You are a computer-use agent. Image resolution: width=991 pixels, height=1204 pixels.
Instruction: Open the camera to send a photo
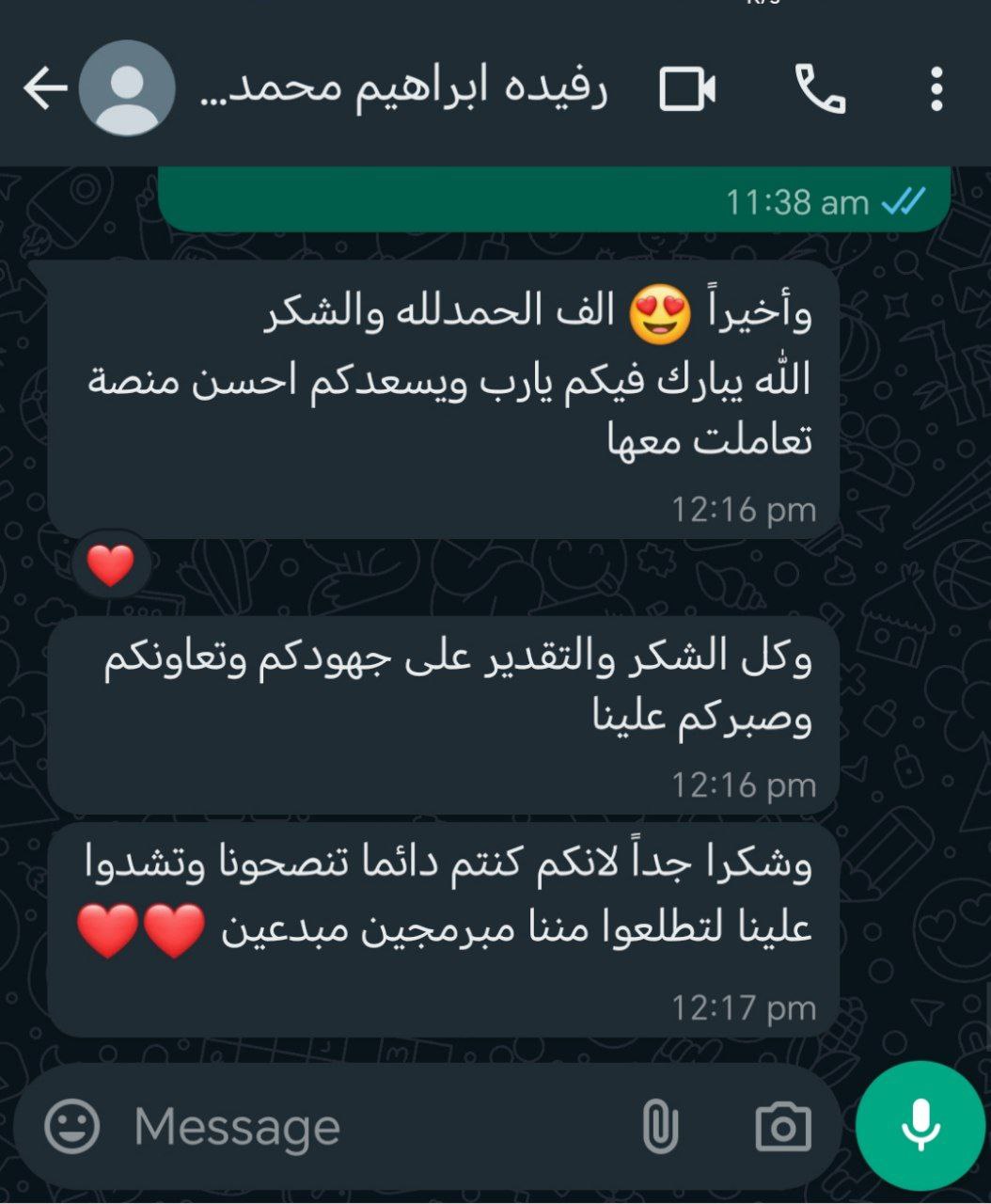click(x=782, y=1126)
